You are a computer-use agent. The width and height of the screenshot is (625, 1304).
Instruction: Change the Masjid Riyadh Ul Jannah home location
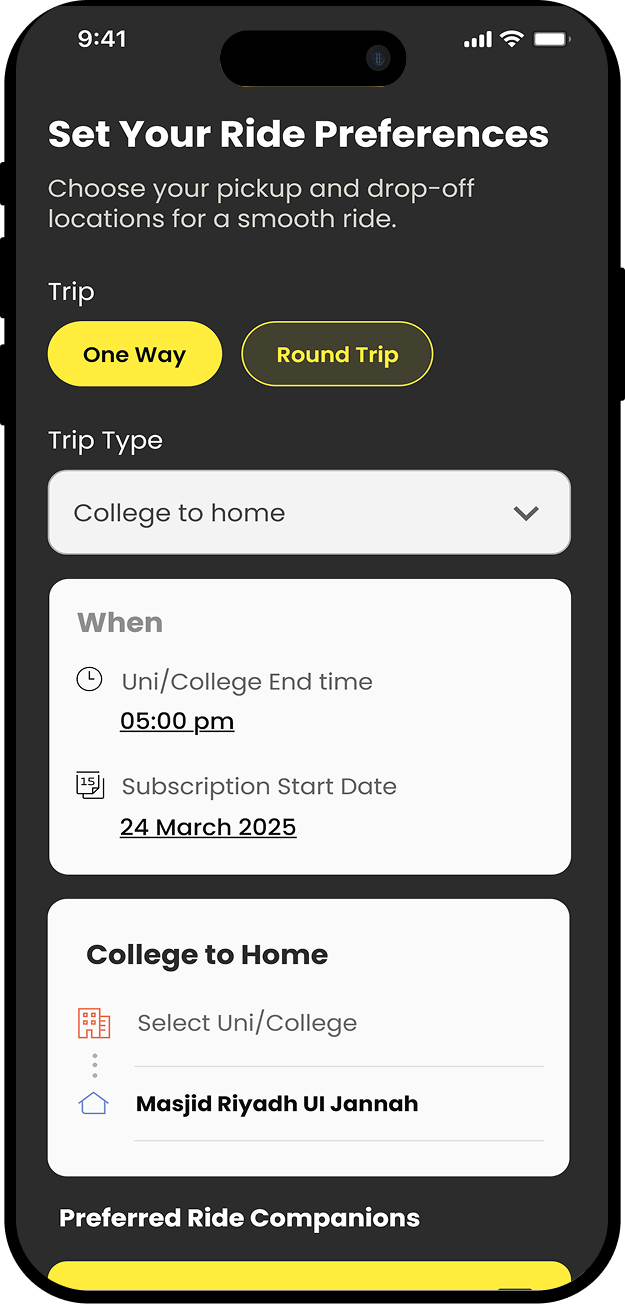277,1104
